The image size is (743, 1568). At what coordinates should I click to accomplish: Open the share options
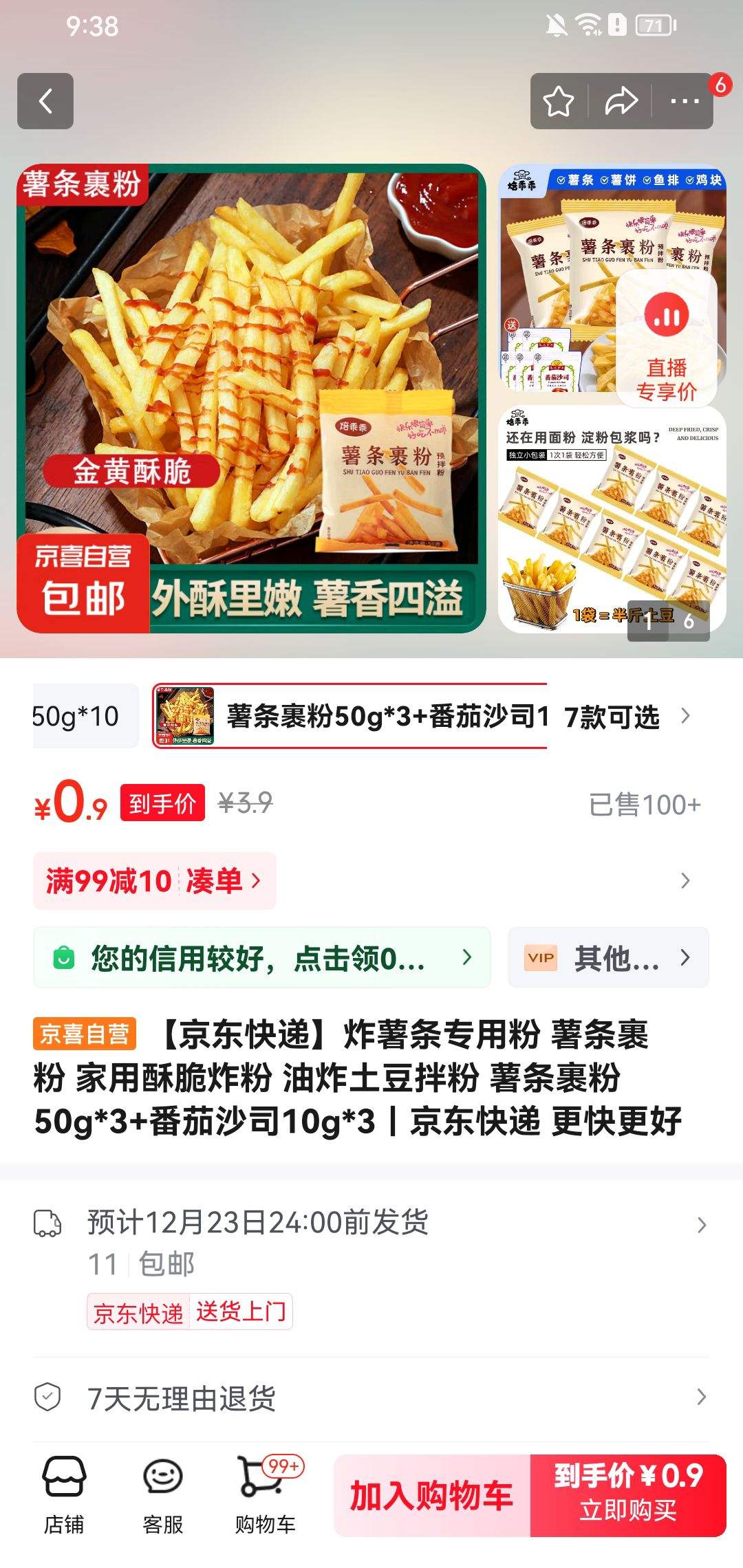621,101
